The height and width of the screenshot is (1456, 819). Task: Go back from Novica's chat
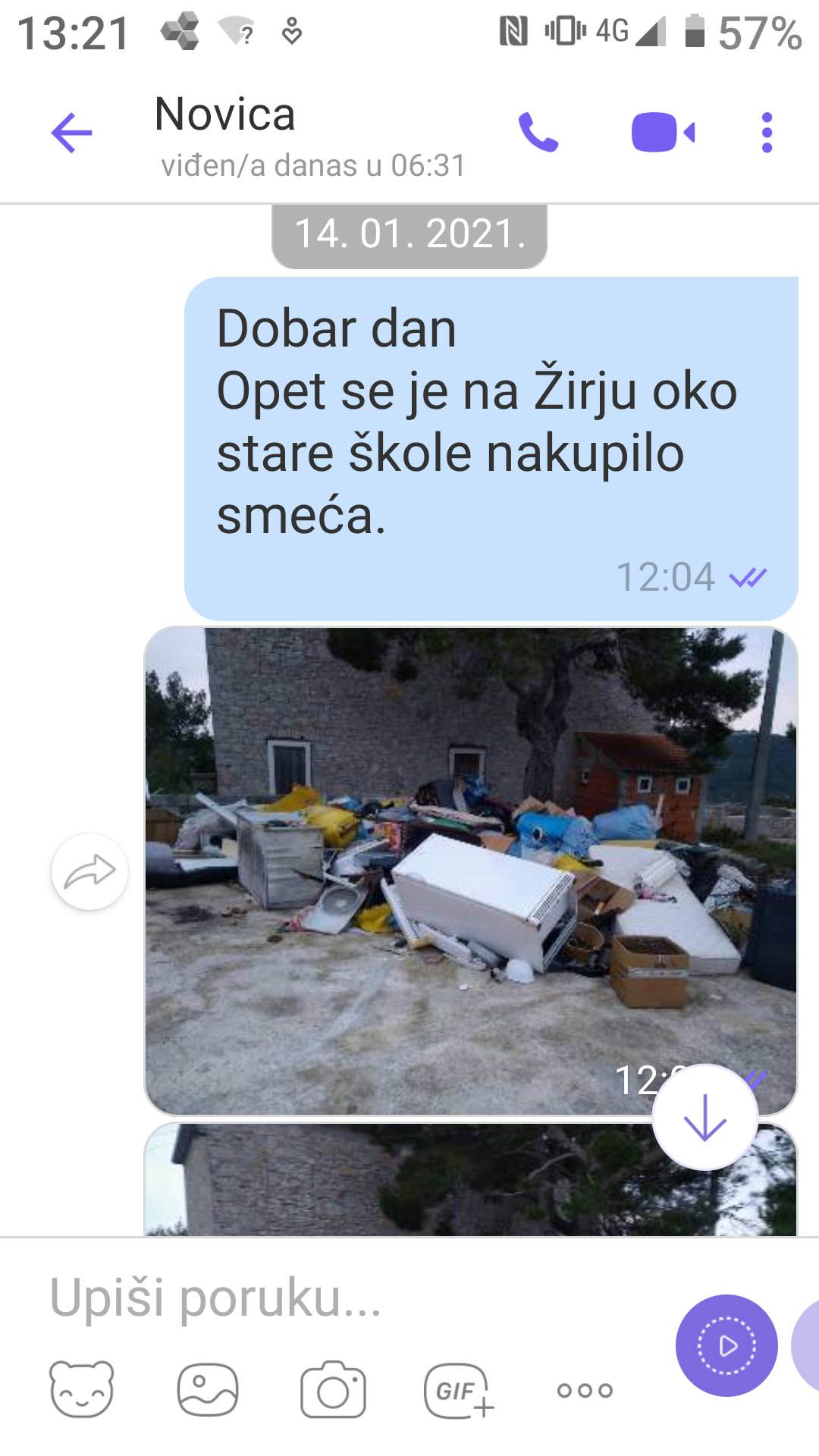(71, 133)
